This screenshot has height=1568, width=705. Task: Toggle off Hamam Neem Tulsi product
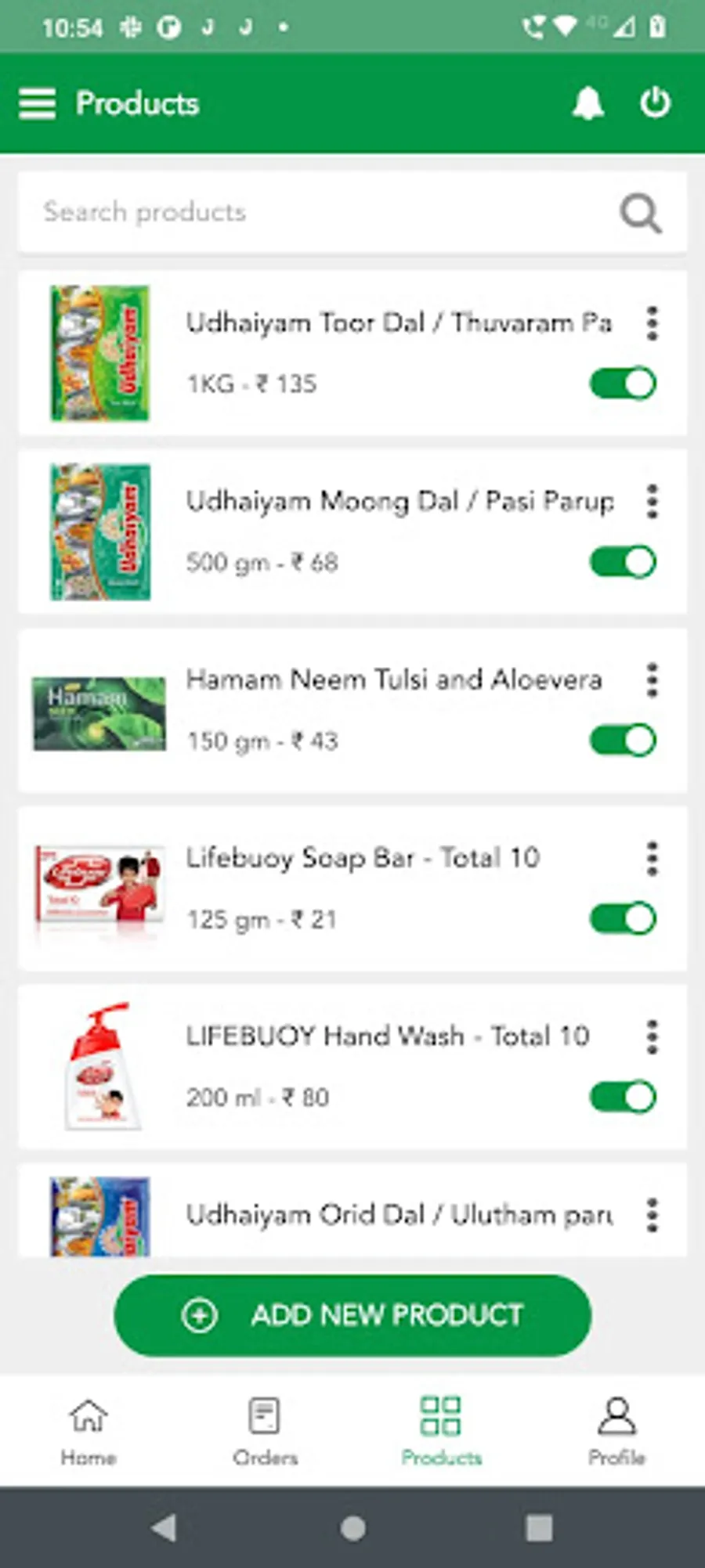623,741
